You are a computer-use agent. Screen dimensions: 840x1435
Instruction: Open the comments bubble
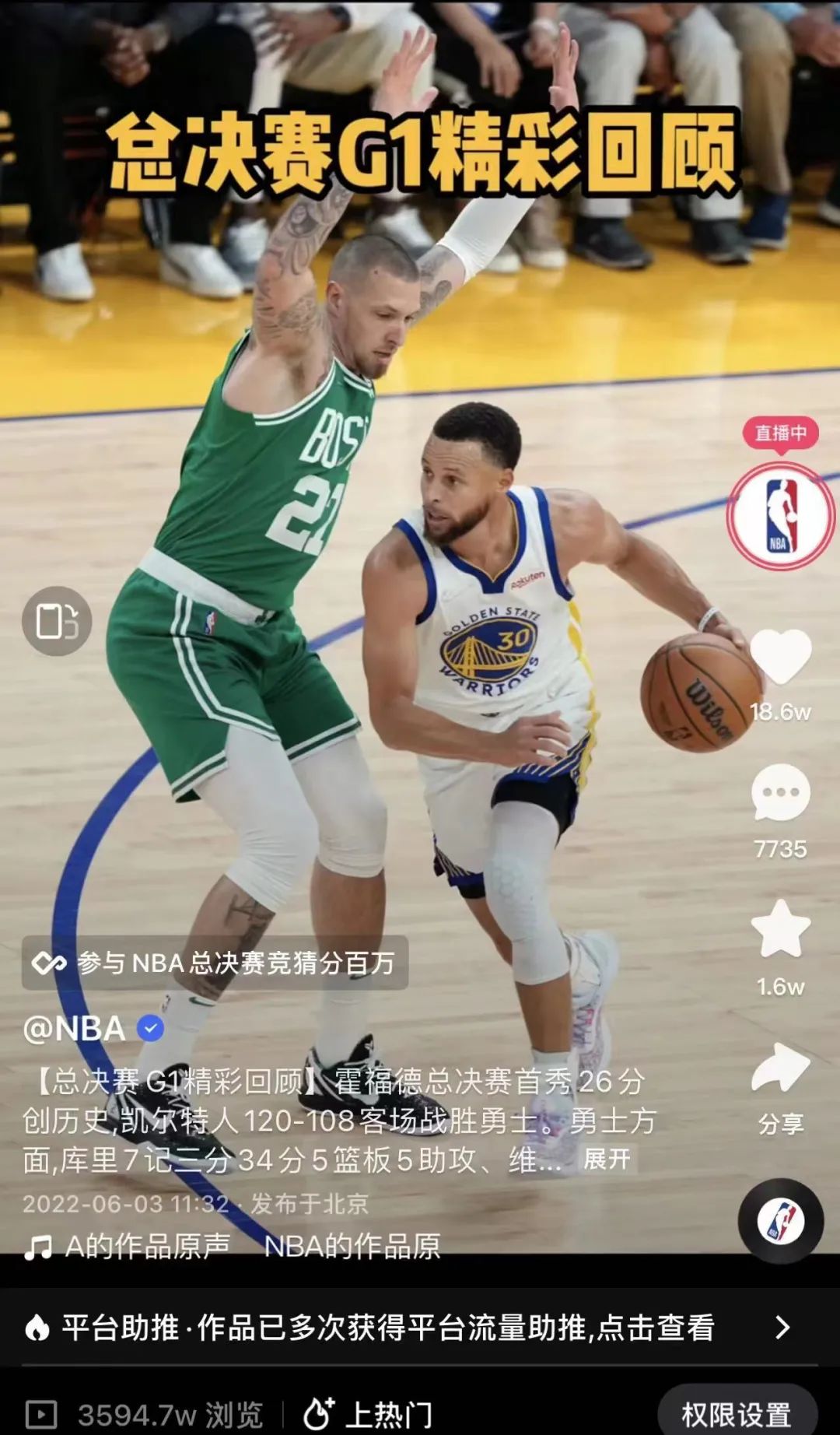click(780, 793)
